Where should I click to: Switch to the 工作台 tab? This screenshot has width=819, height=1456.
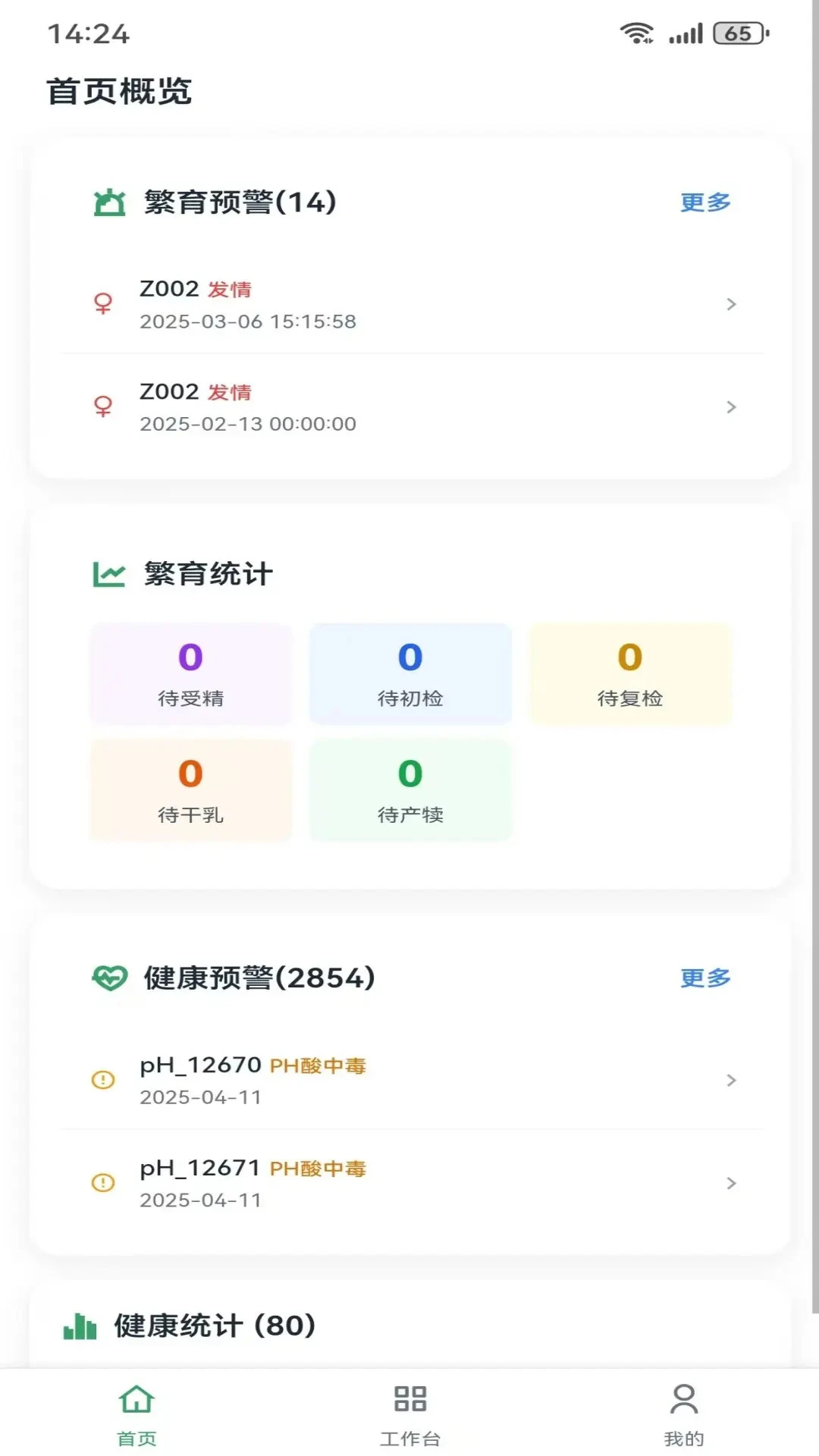pos(410,1414)
